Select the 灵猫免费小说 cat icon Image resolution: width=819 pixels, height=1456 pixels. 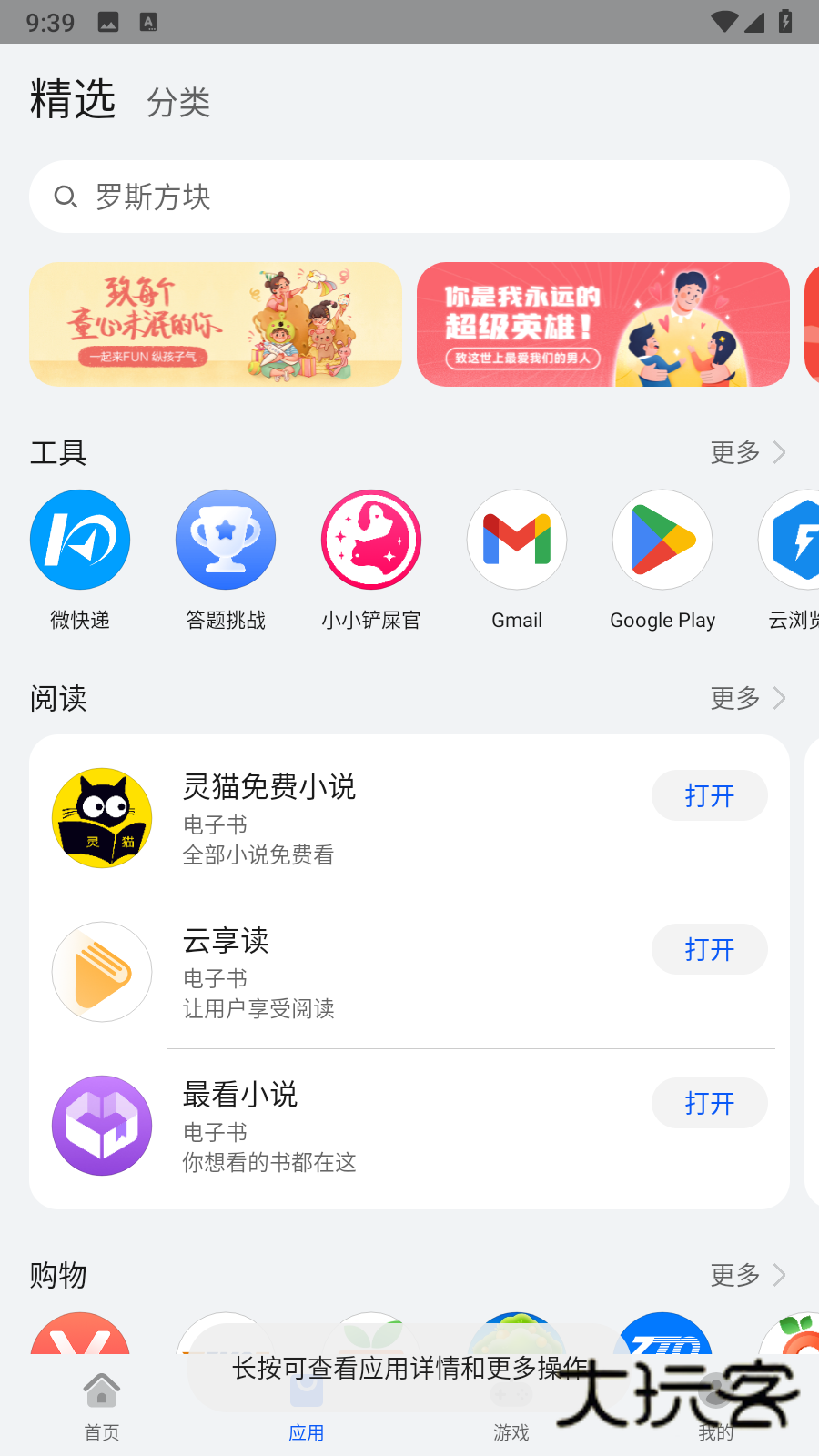point(101,816)
